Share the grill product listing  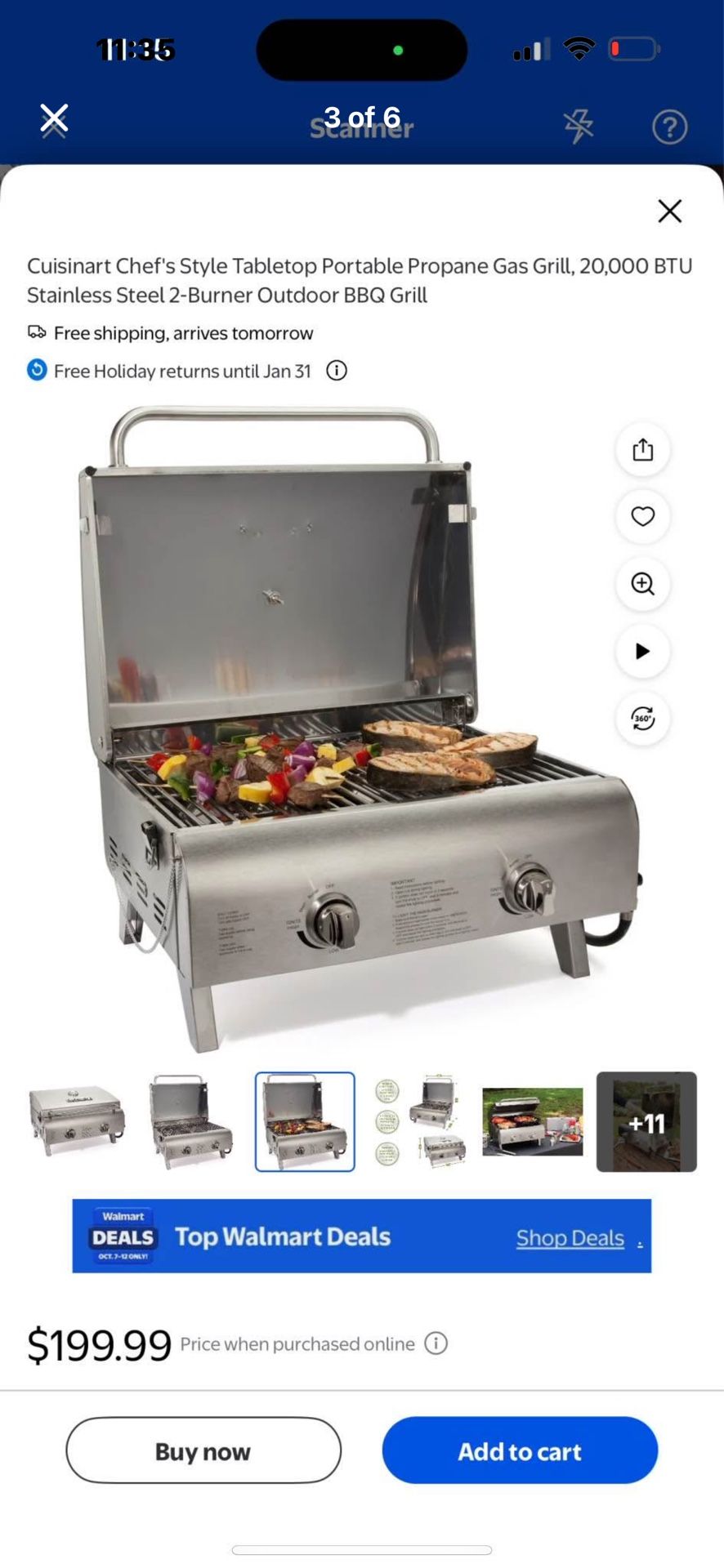[x=642, y=450]
